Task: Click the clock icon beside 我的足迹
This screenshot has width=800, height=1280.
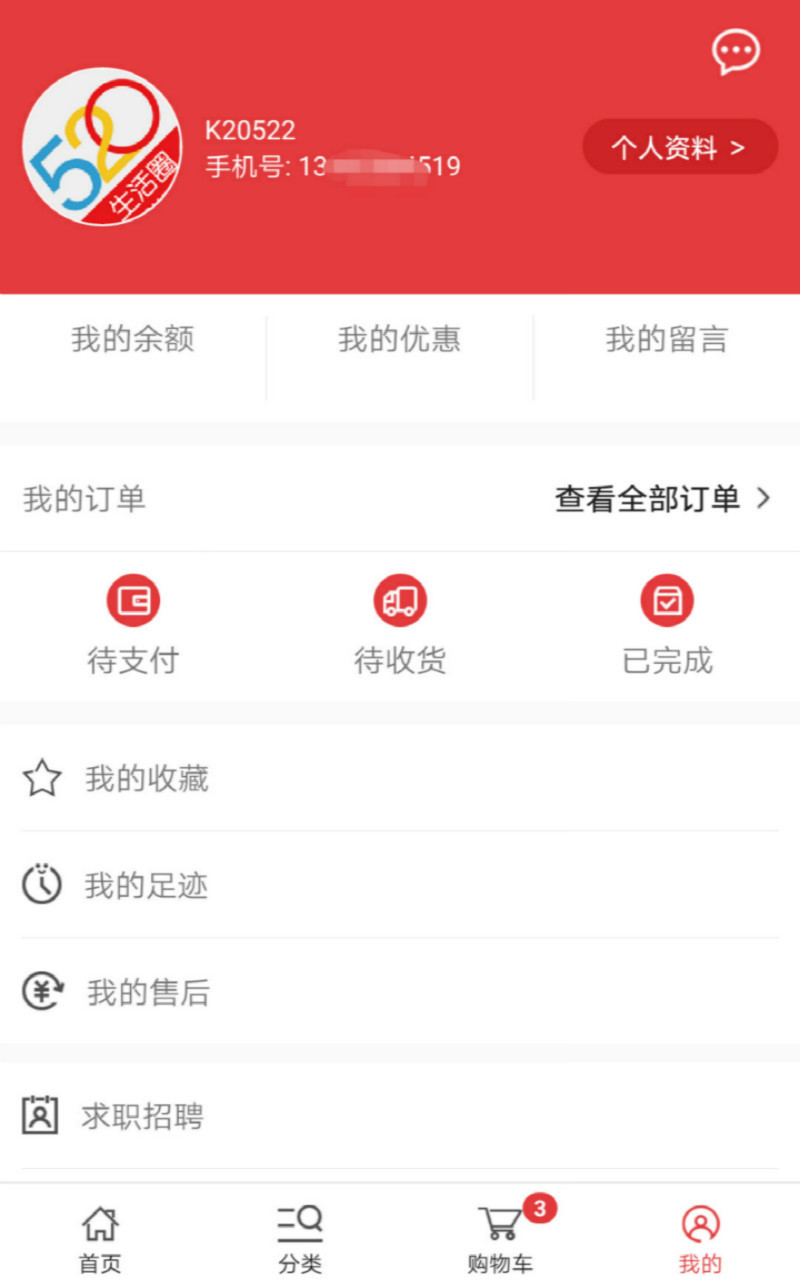Action: tap(42, 885)
